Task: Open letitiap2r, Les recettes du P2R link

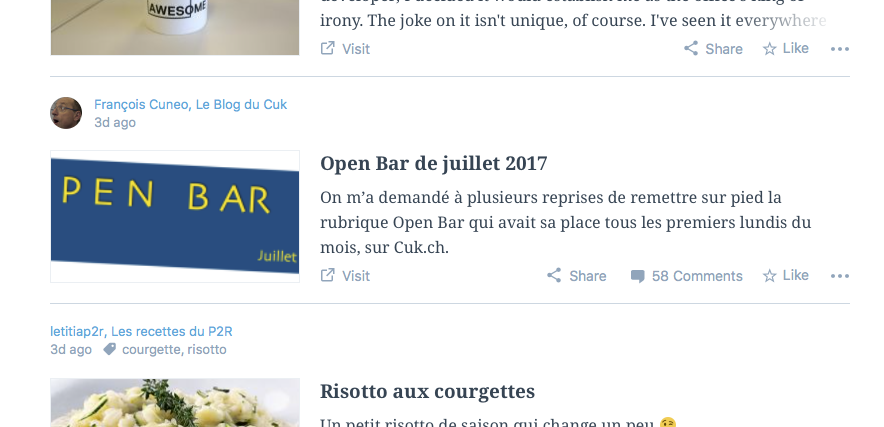Action: point(141,331)
